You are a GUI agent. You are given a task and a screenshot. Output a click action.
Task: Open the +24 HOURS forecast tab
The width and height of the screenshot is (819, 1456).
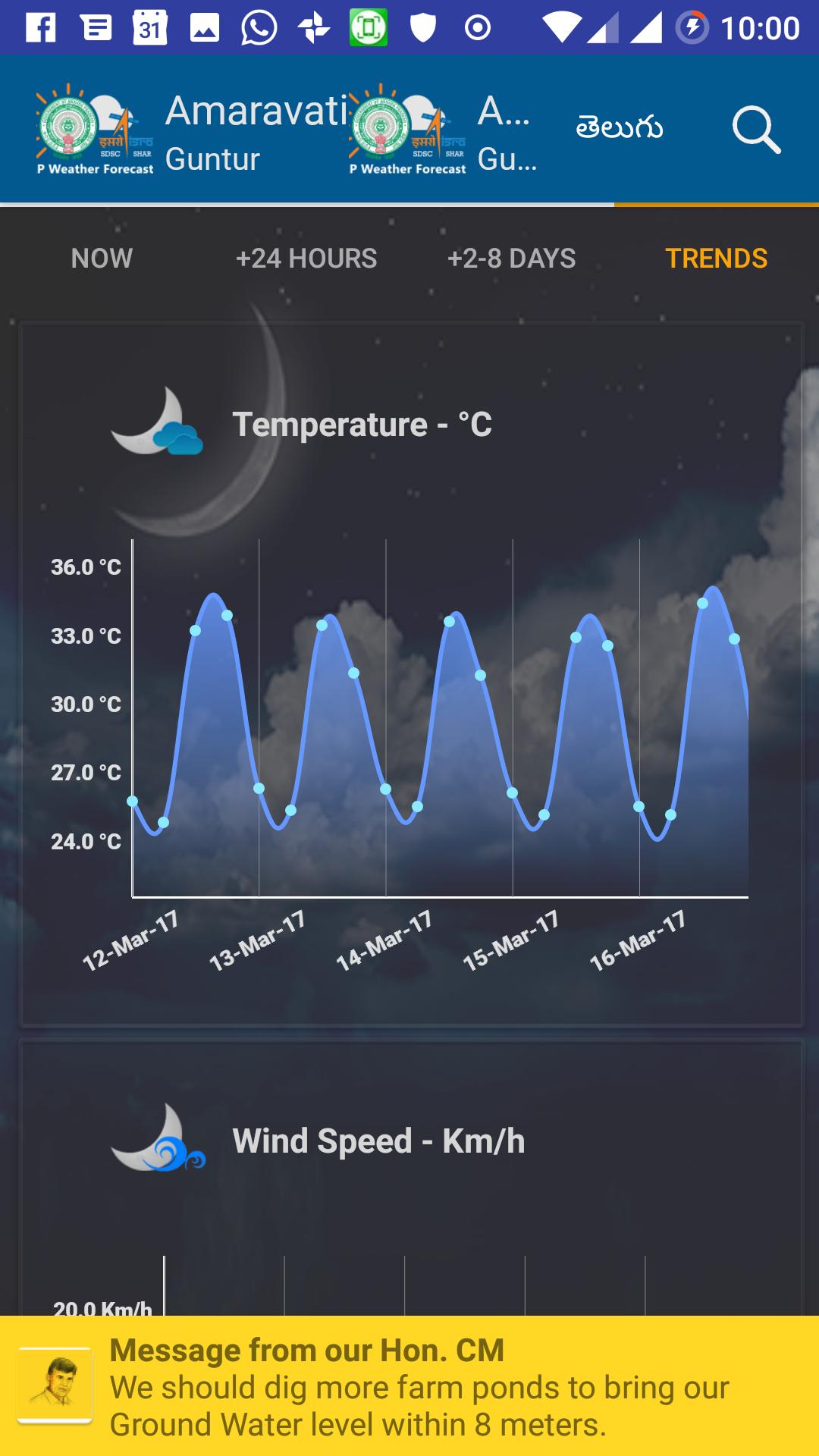[x=306, y=259]
